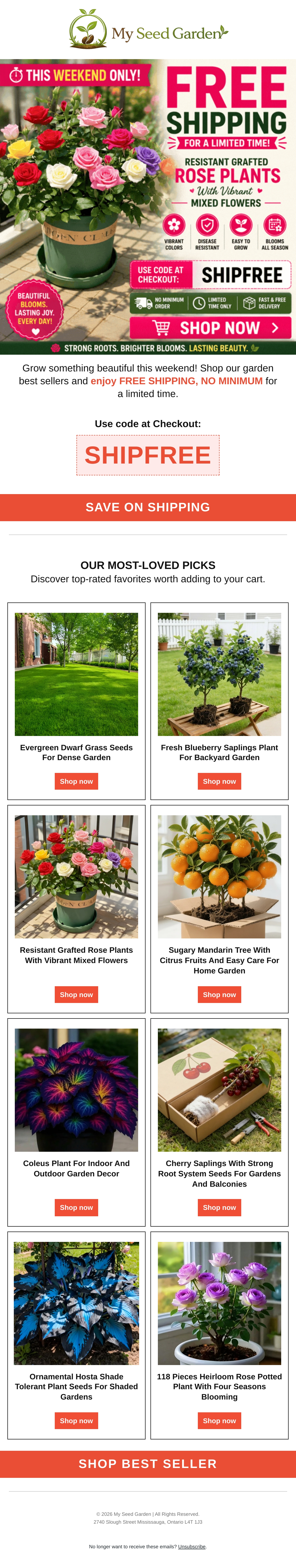Shop now for Fresh Blueberry Saplings Plant
This screenshot has width=296, height=1568.
coord(219,781)
